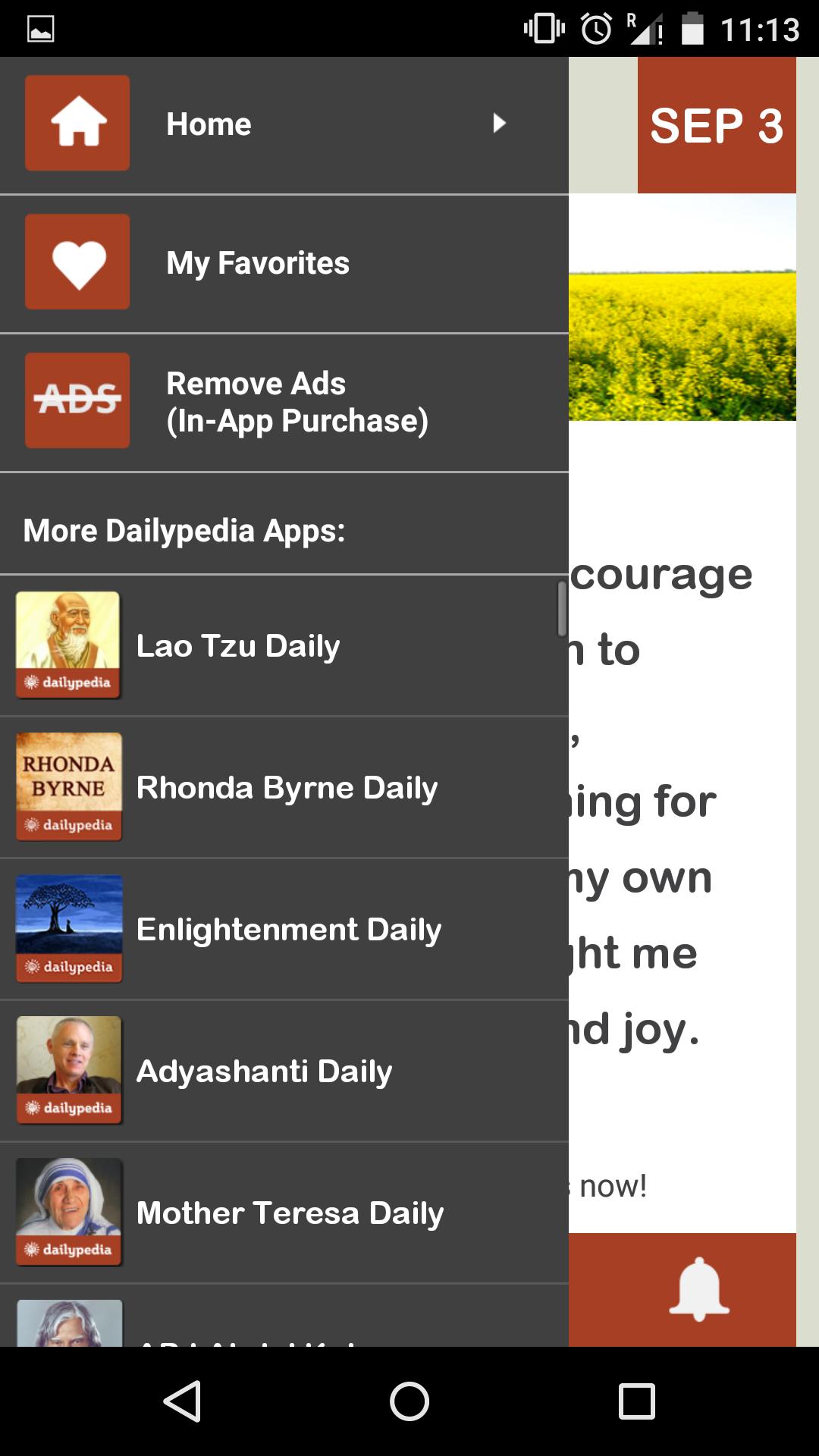
Task: Go back using the system back button
Action: pos(182,1401)
